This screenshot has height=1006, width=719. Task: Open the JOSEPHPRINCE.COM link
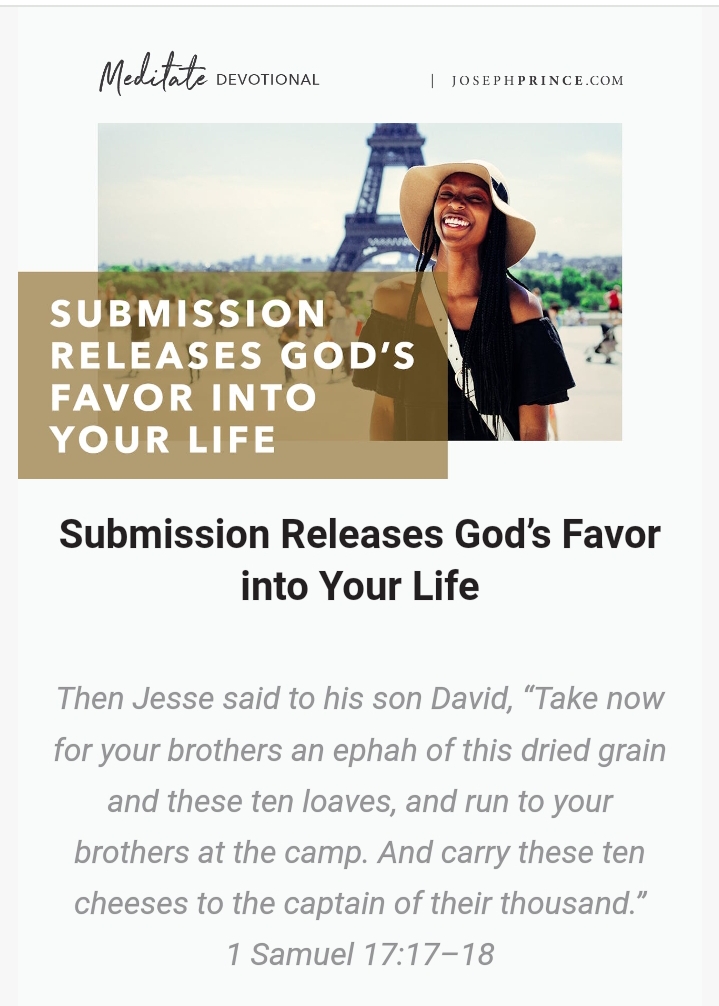point(537,81)
